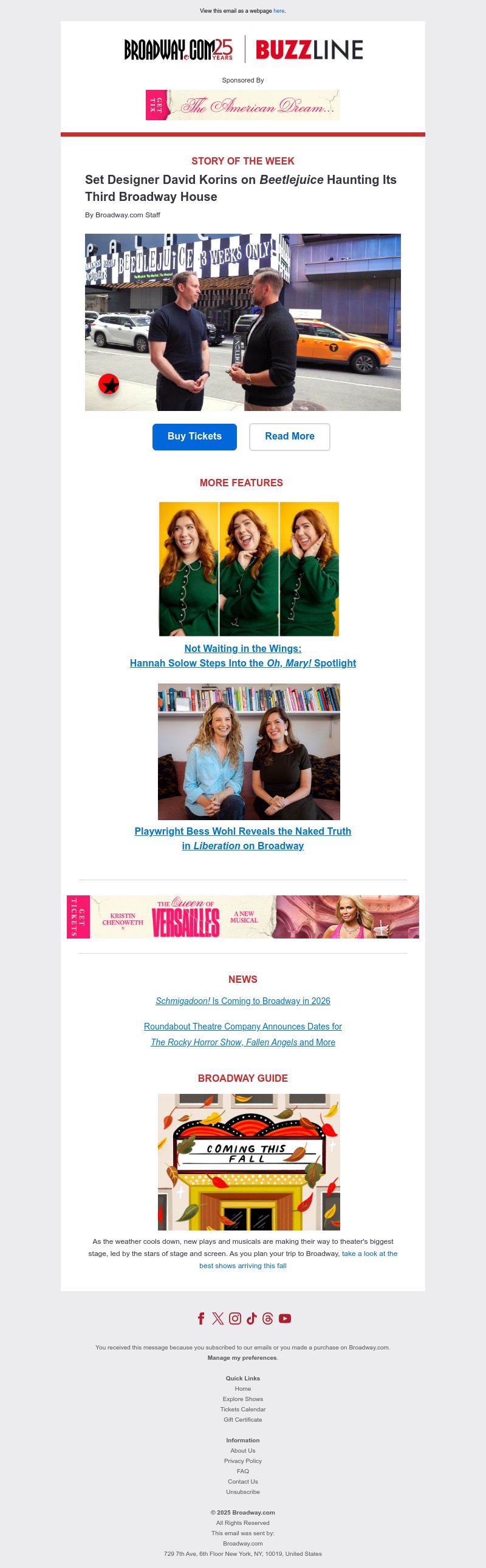Tap Unsubscribe in the footer
The height and width of the screenshot is (1568, 486).
(x=242, y=1492)
